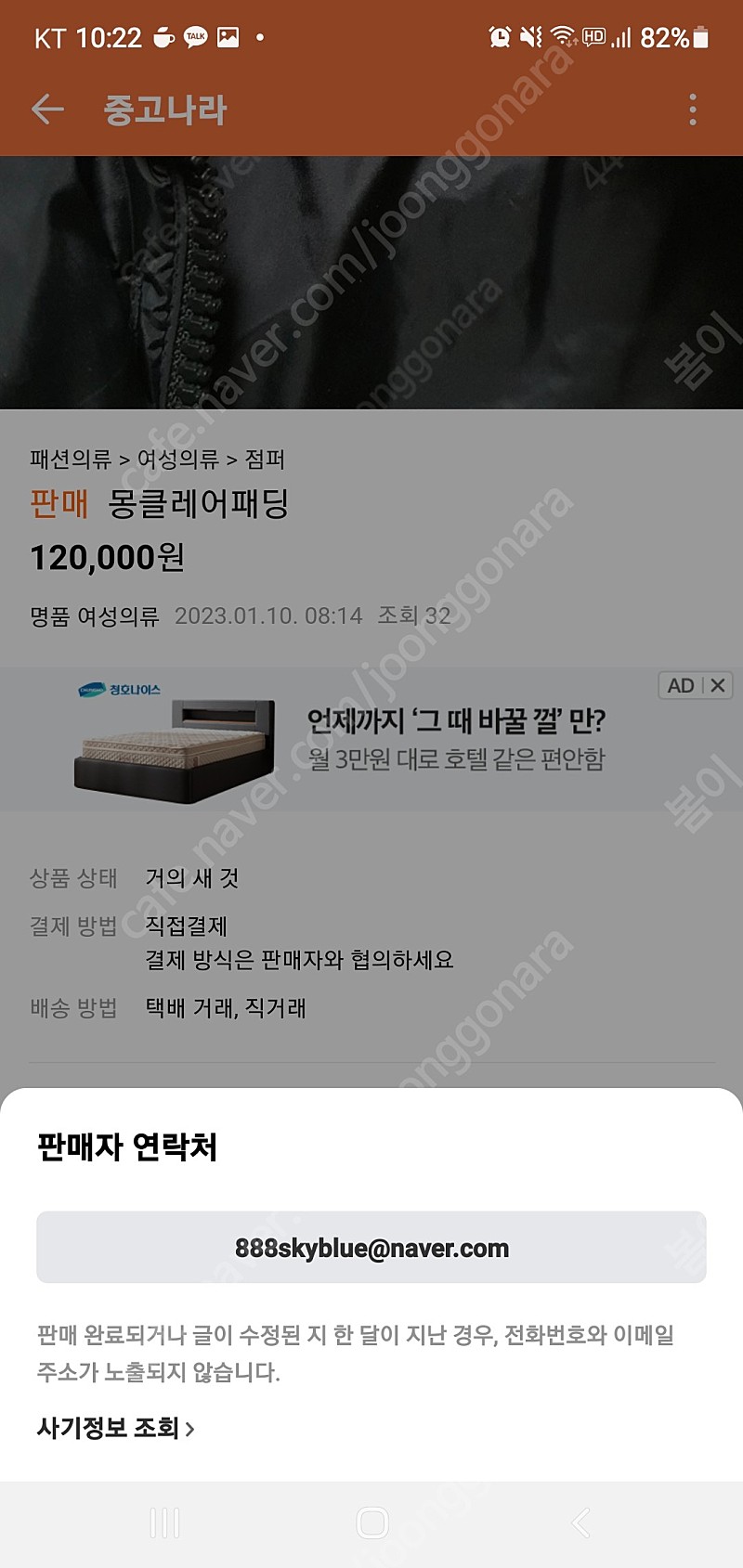Close the mattress ad banner

click(718, 686)
